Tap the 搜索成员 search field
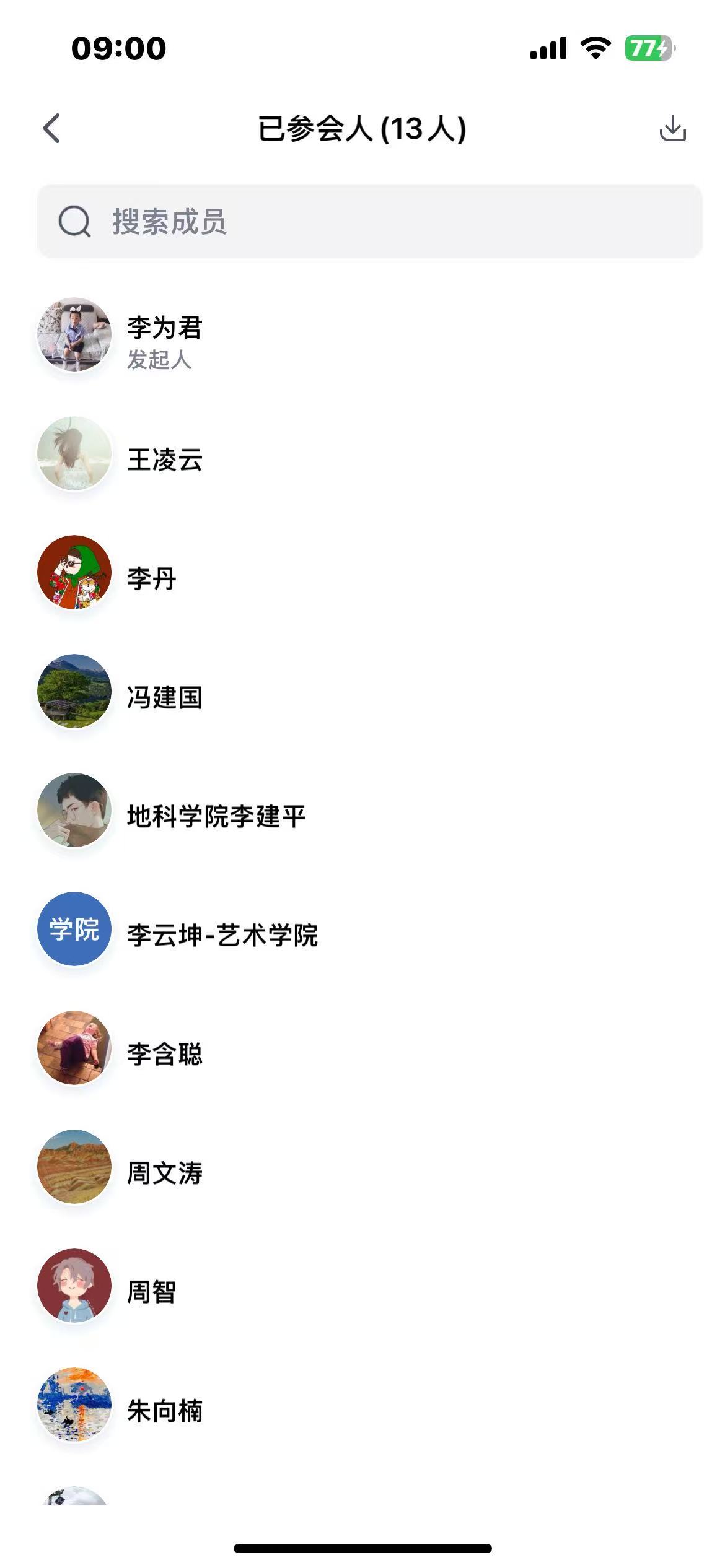 pos(369,221)
